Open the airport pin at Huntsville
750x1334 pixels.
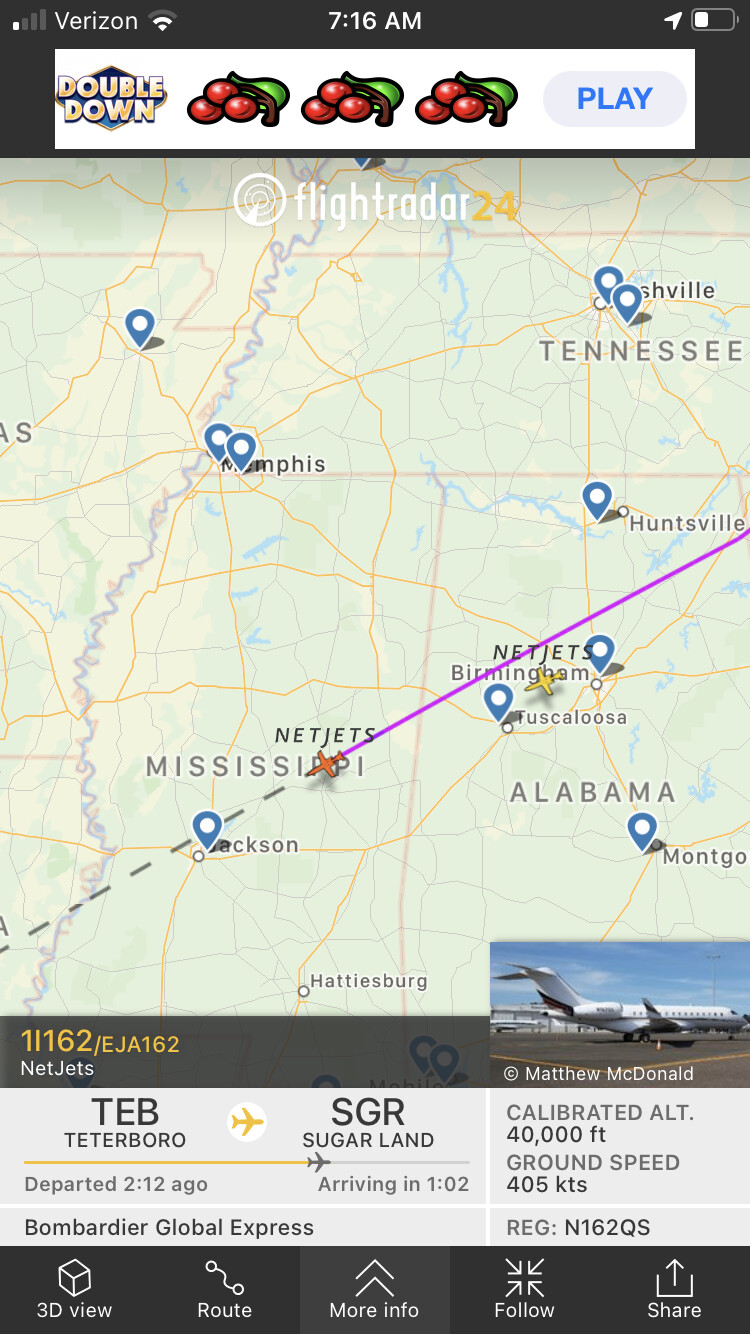coord(597,497)
